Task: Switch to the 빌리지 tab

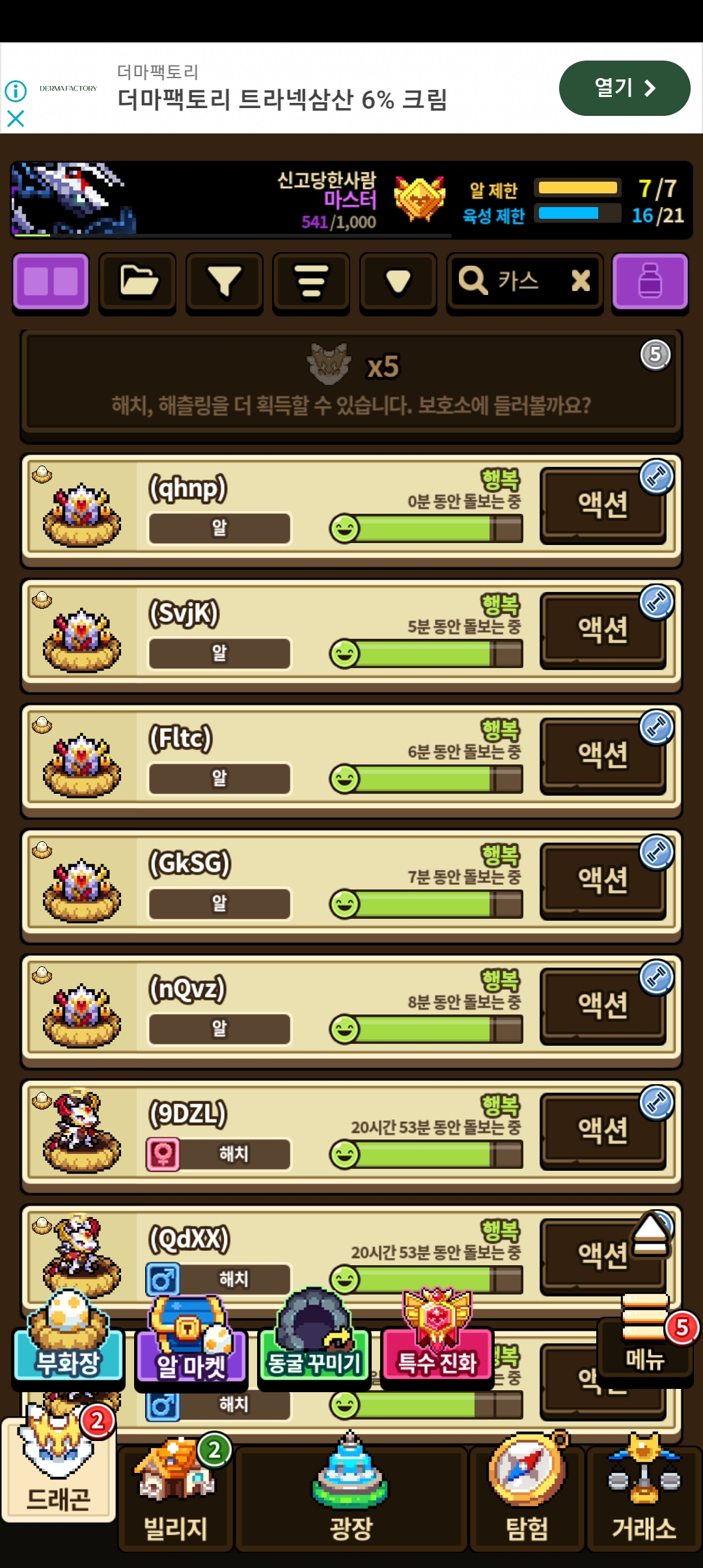Action: tap(176, 1498)
